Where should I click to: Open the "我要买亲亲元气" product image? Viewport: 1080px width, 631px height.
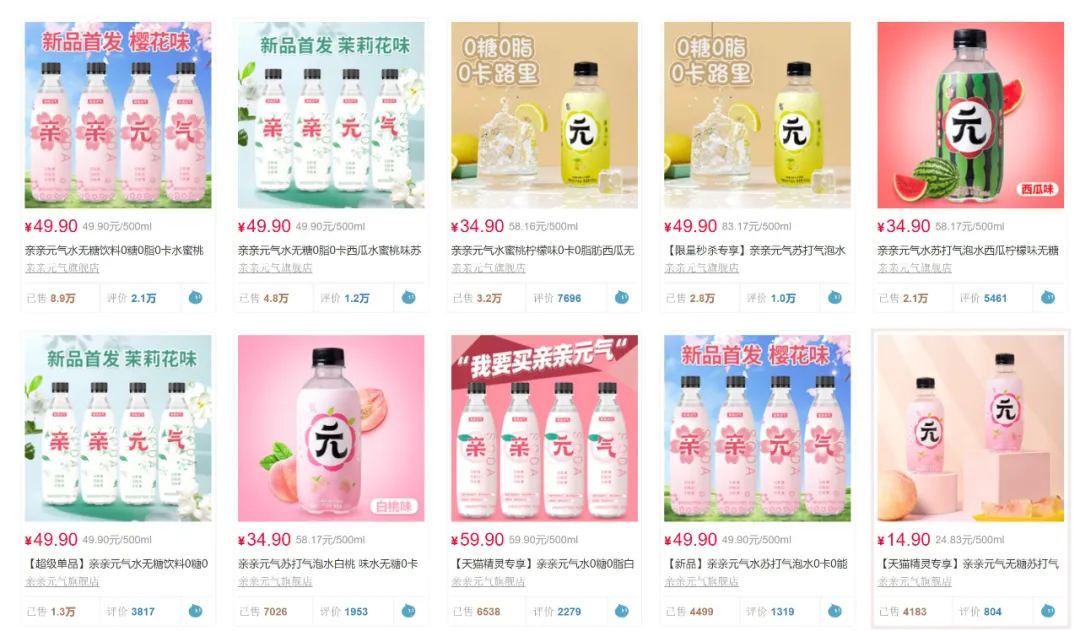pos(544,428)
